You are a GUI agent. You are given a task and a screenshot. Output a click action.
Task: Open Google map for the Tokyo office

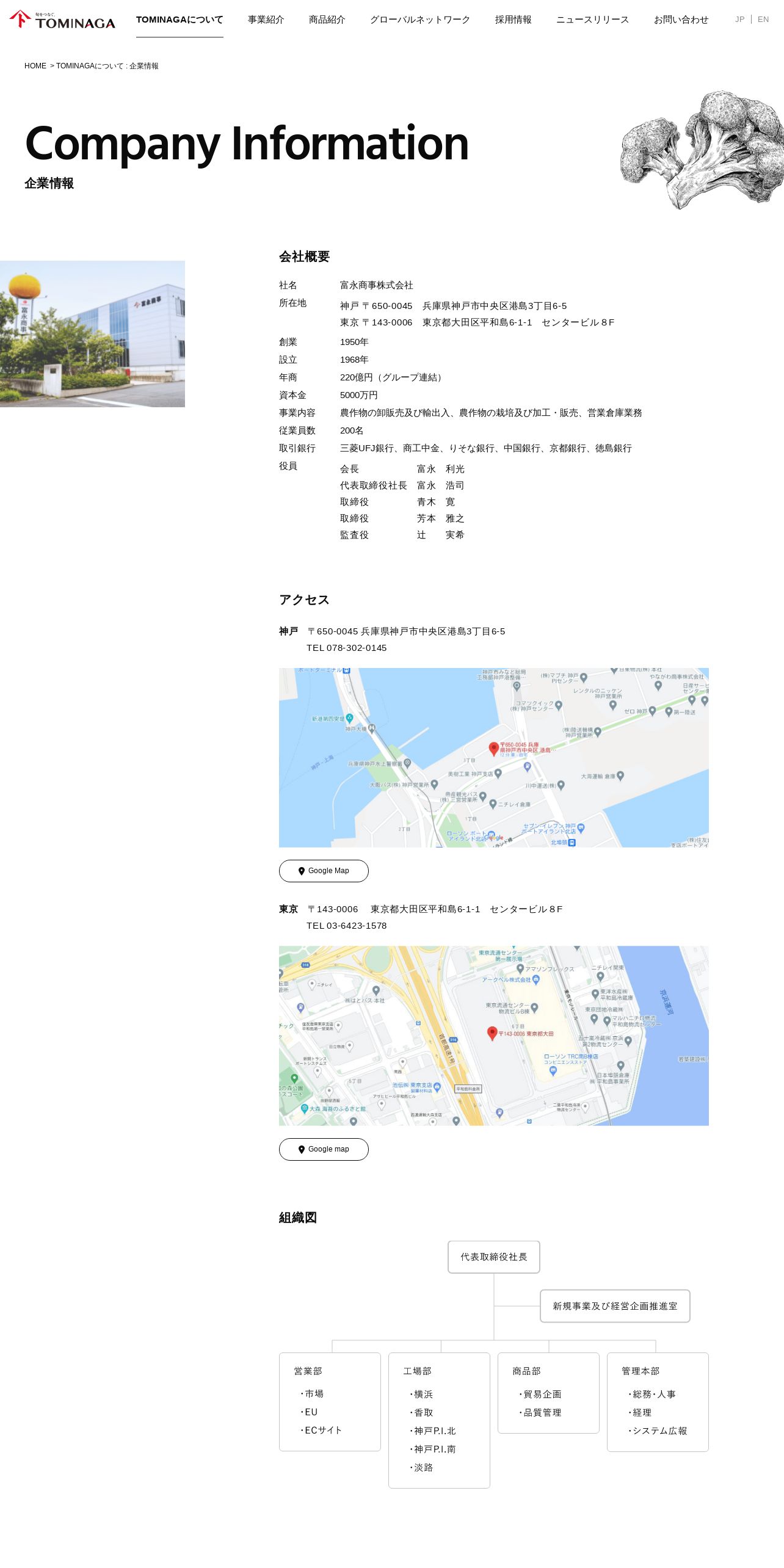click(x=324, y=1149)
